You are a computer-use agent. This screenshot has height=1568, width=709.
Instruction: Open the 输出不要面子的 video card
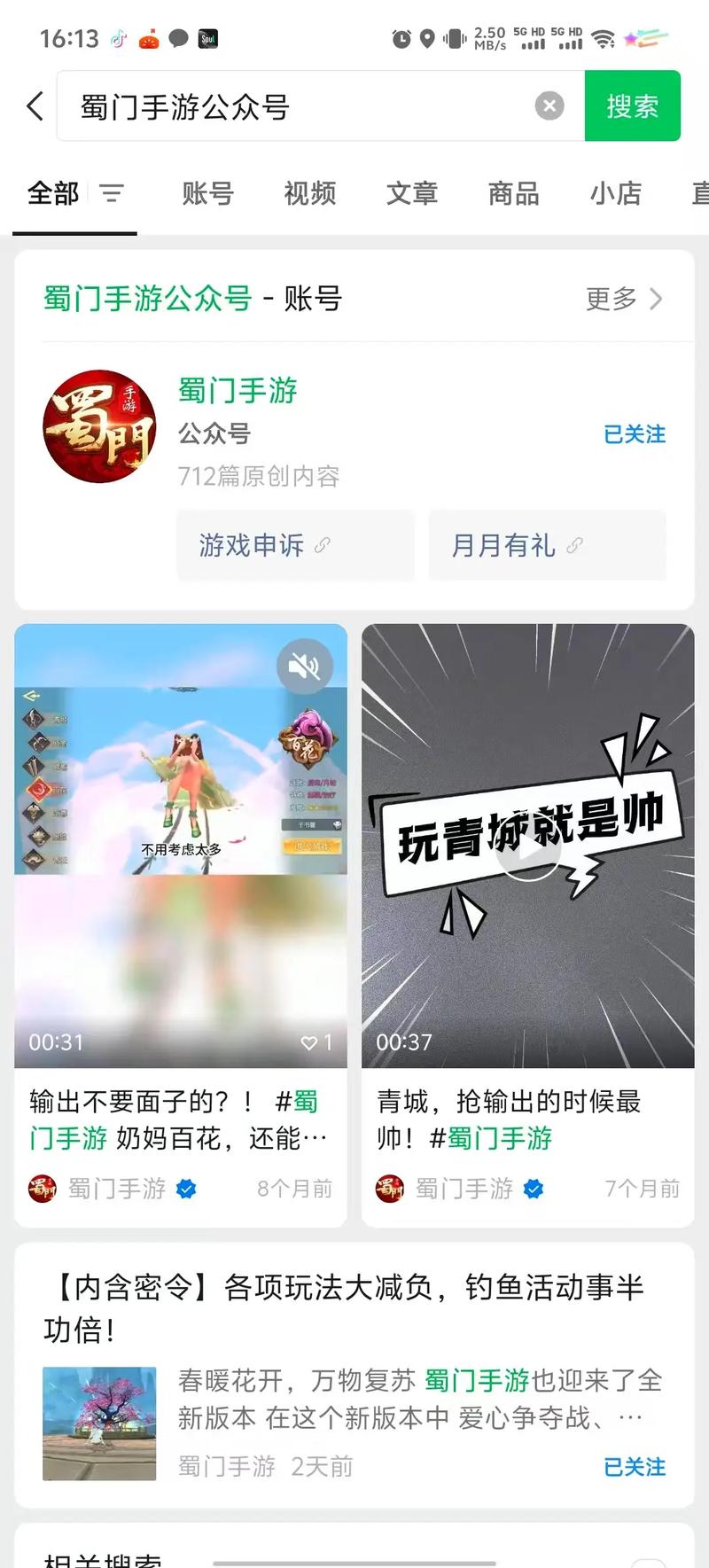[180, 1119]
